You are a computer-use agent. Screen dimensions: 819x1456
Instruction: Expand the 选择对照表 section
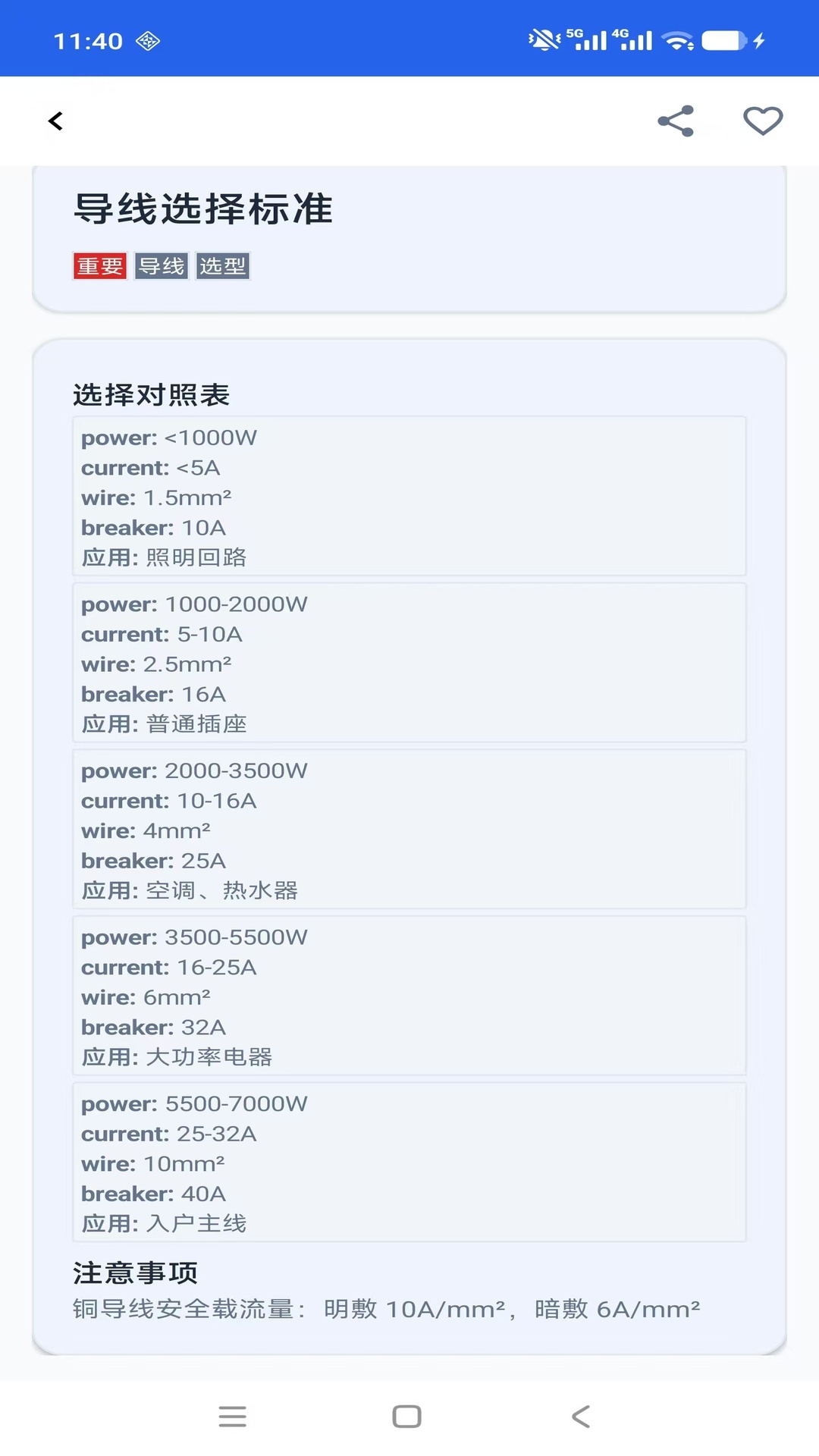pyautogui.click(x=152, y=395)
